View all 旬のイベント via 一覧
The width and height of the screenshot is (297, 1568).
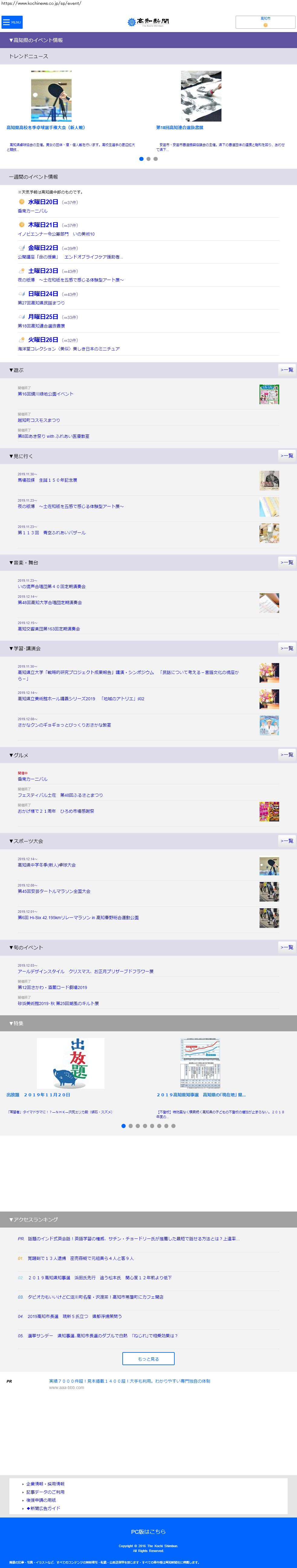(x=287, y=947)
